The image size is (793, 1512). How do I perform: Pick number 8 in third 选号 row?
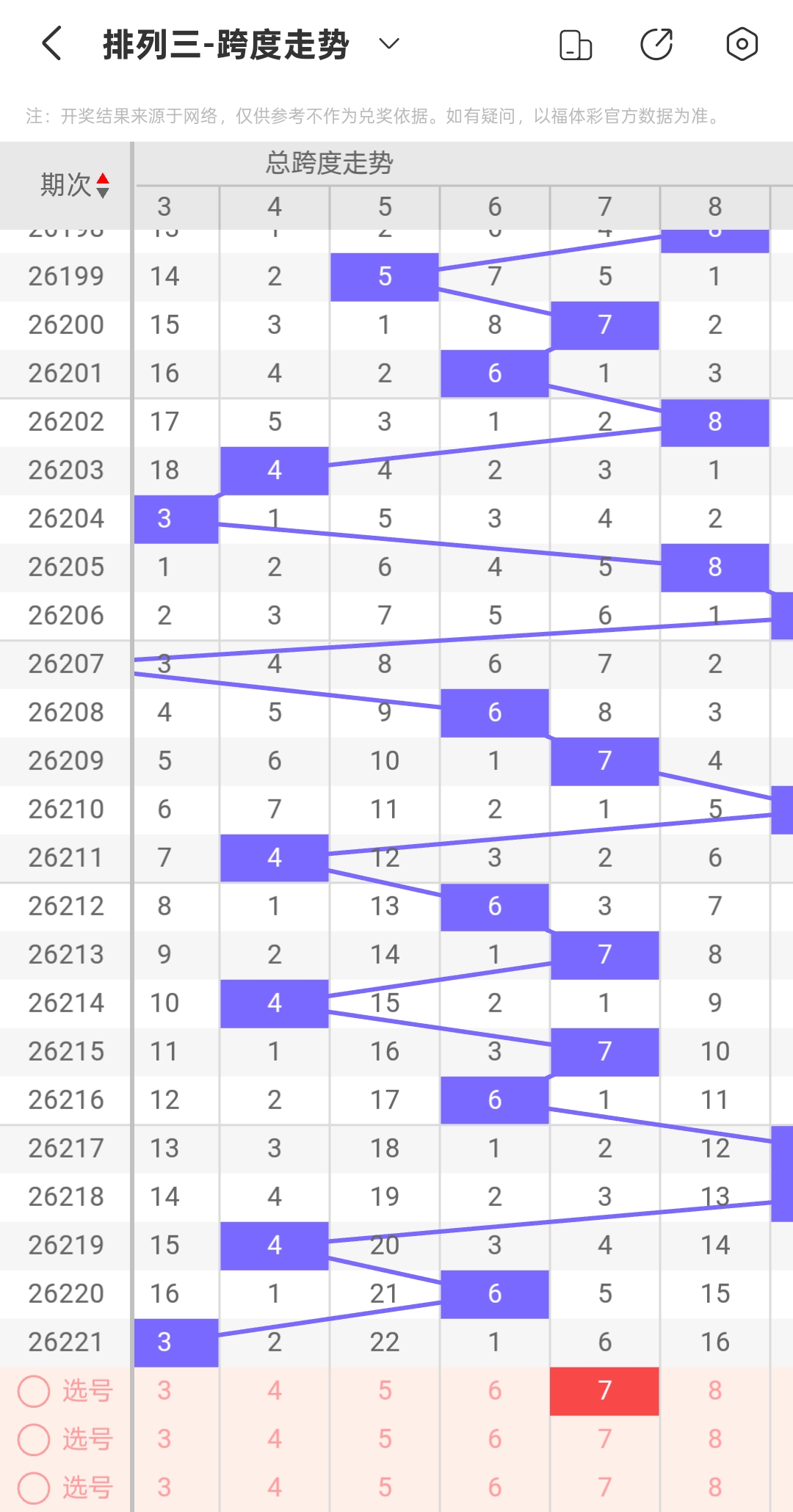(714, 1487)
